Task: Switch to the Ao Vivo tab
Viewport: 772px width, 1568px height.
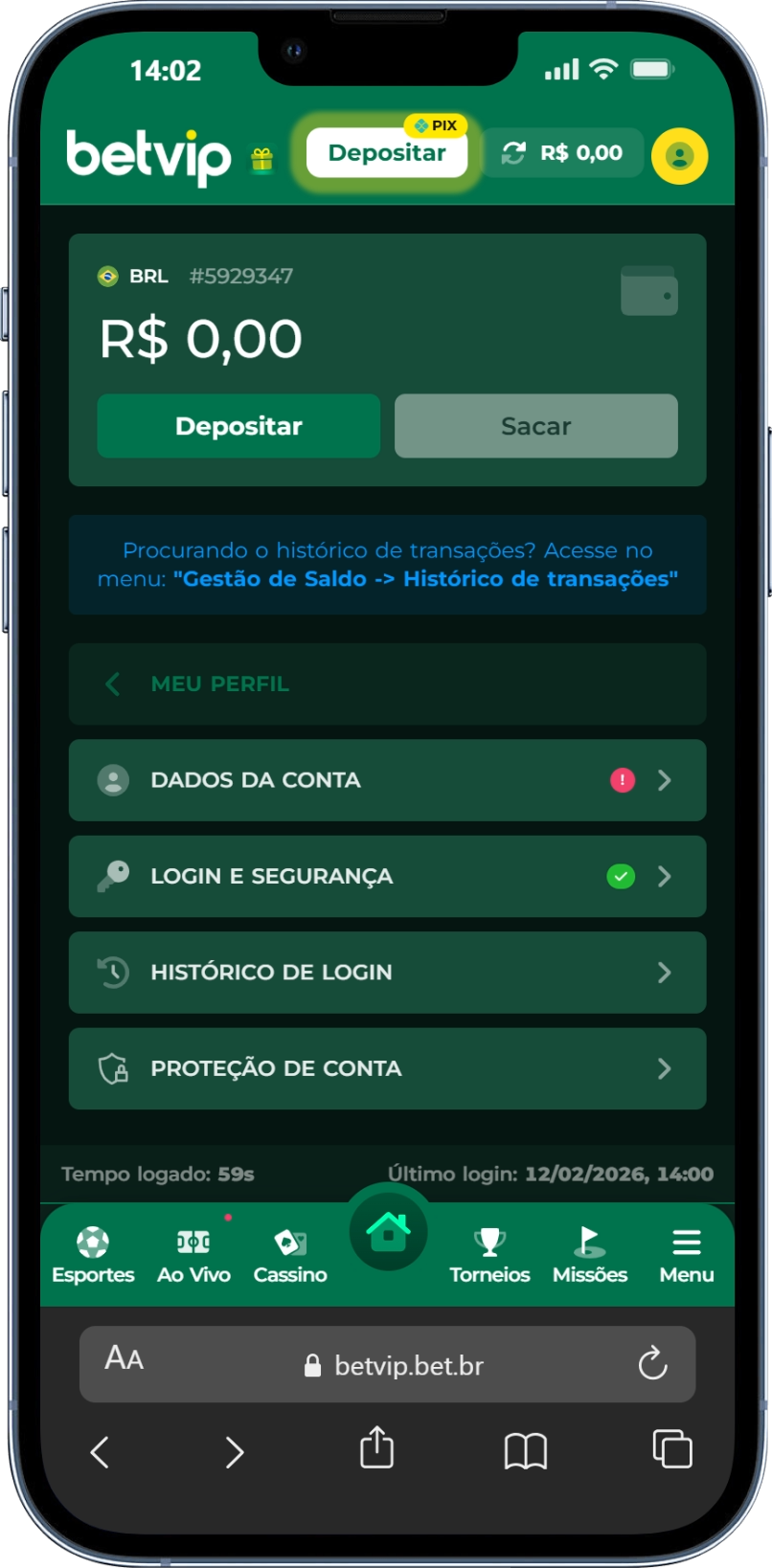Action: (x=193, y=1255)
